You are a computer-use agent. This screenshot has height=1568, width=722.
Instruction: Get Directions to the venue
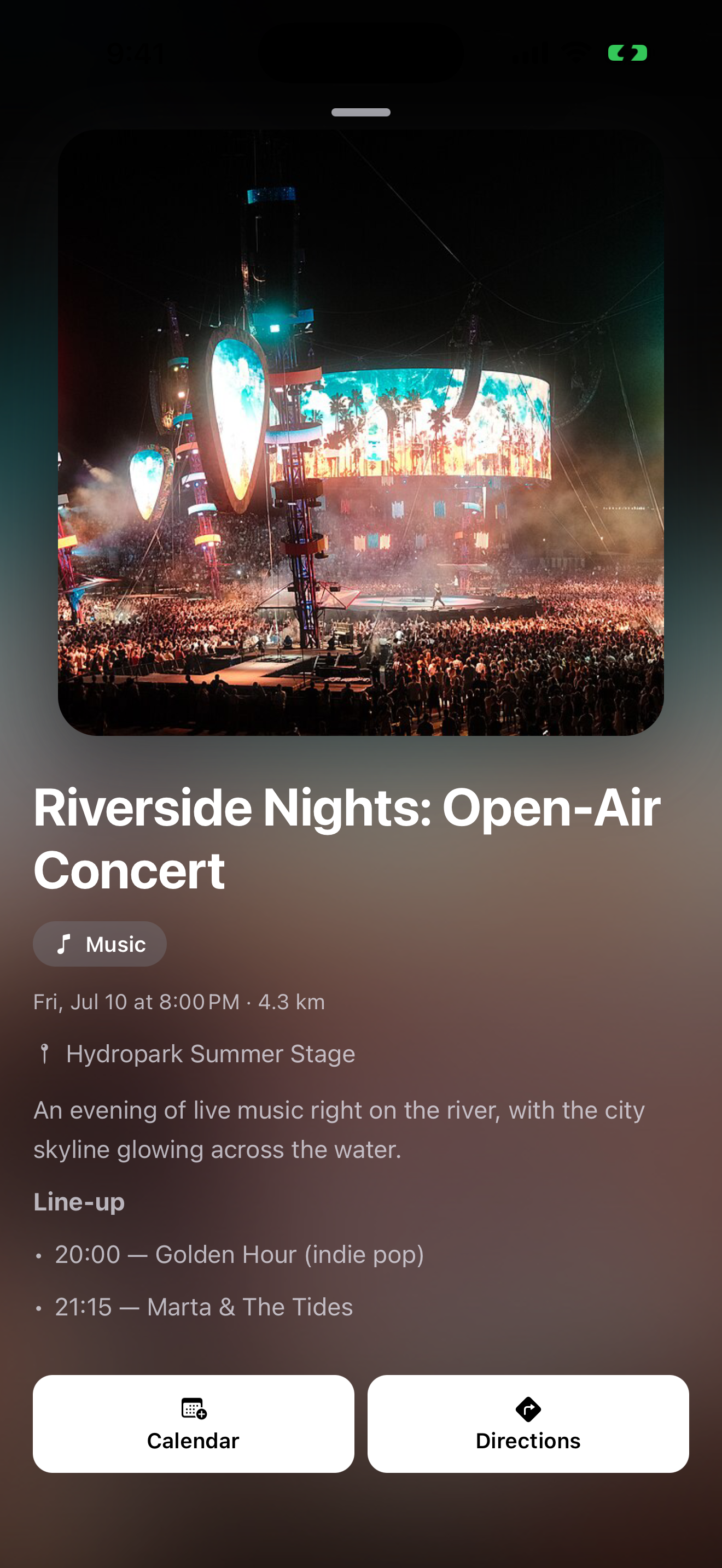(528, 1423)
